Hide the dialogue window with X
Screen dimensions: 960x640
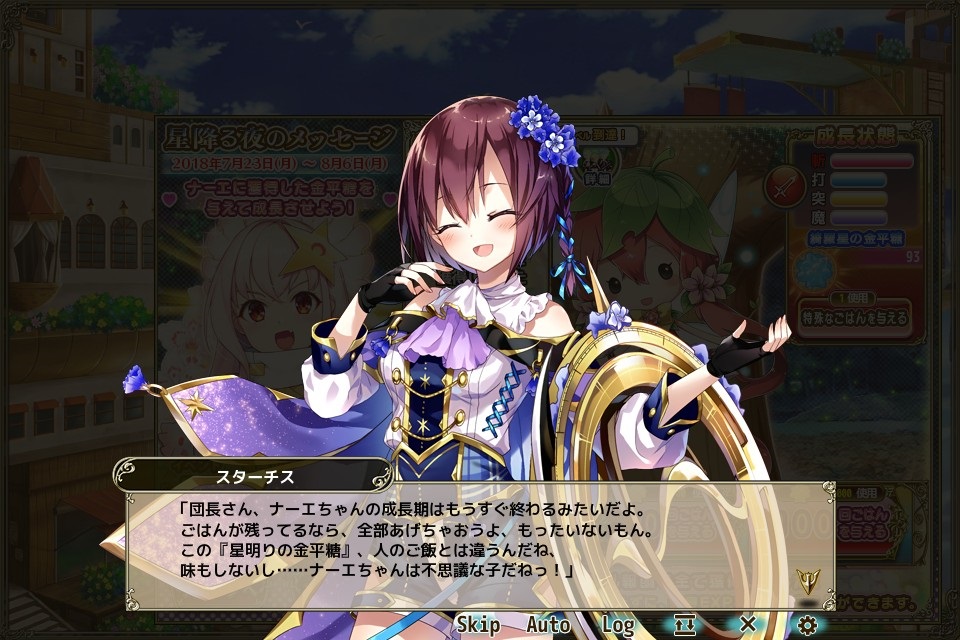click(747, 625)
